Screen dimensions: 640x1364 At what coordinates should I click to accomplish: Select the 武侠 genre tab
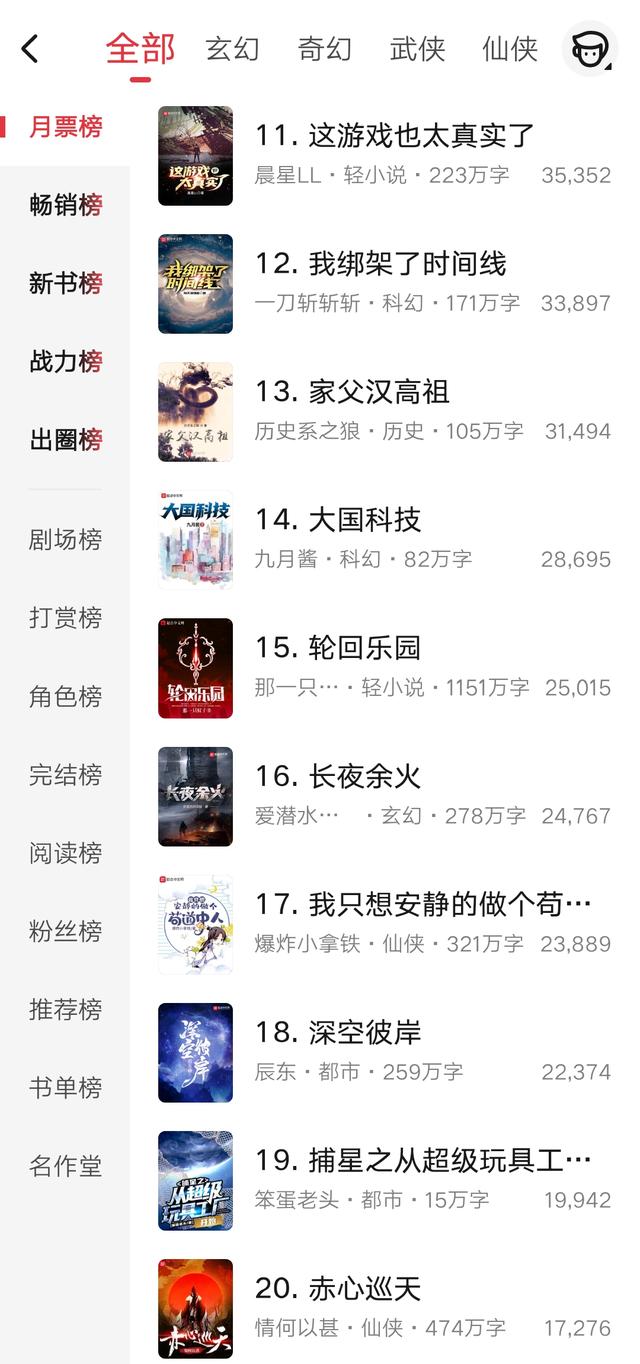(417, 48)
